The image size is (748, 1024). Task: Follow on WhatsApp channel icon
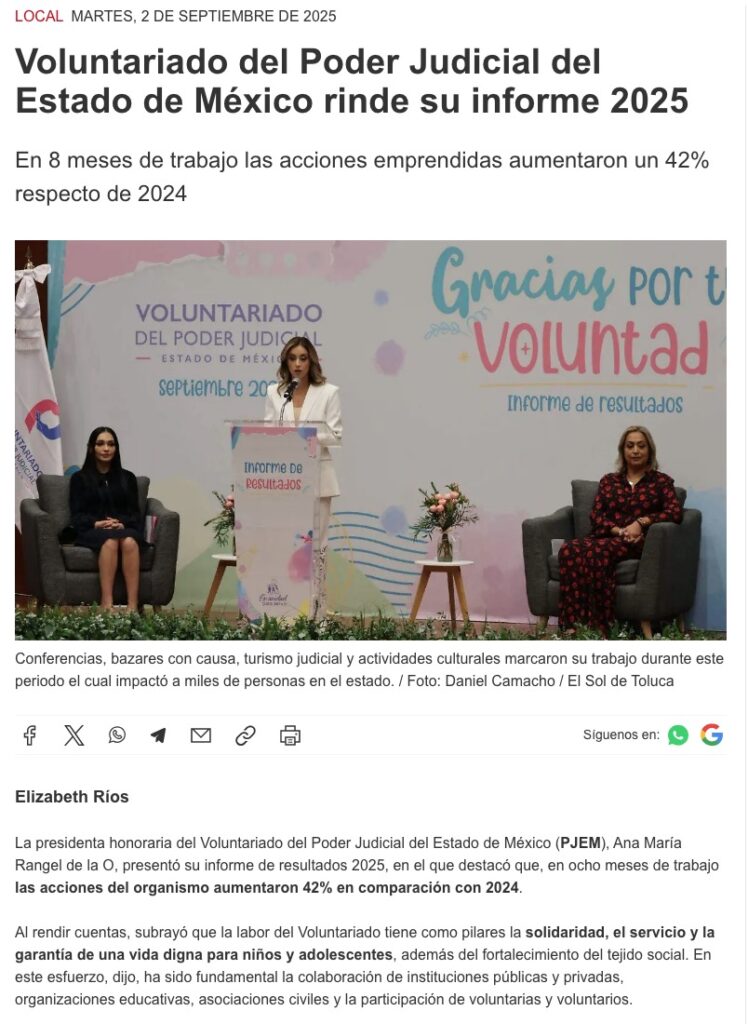click(678, 736)
